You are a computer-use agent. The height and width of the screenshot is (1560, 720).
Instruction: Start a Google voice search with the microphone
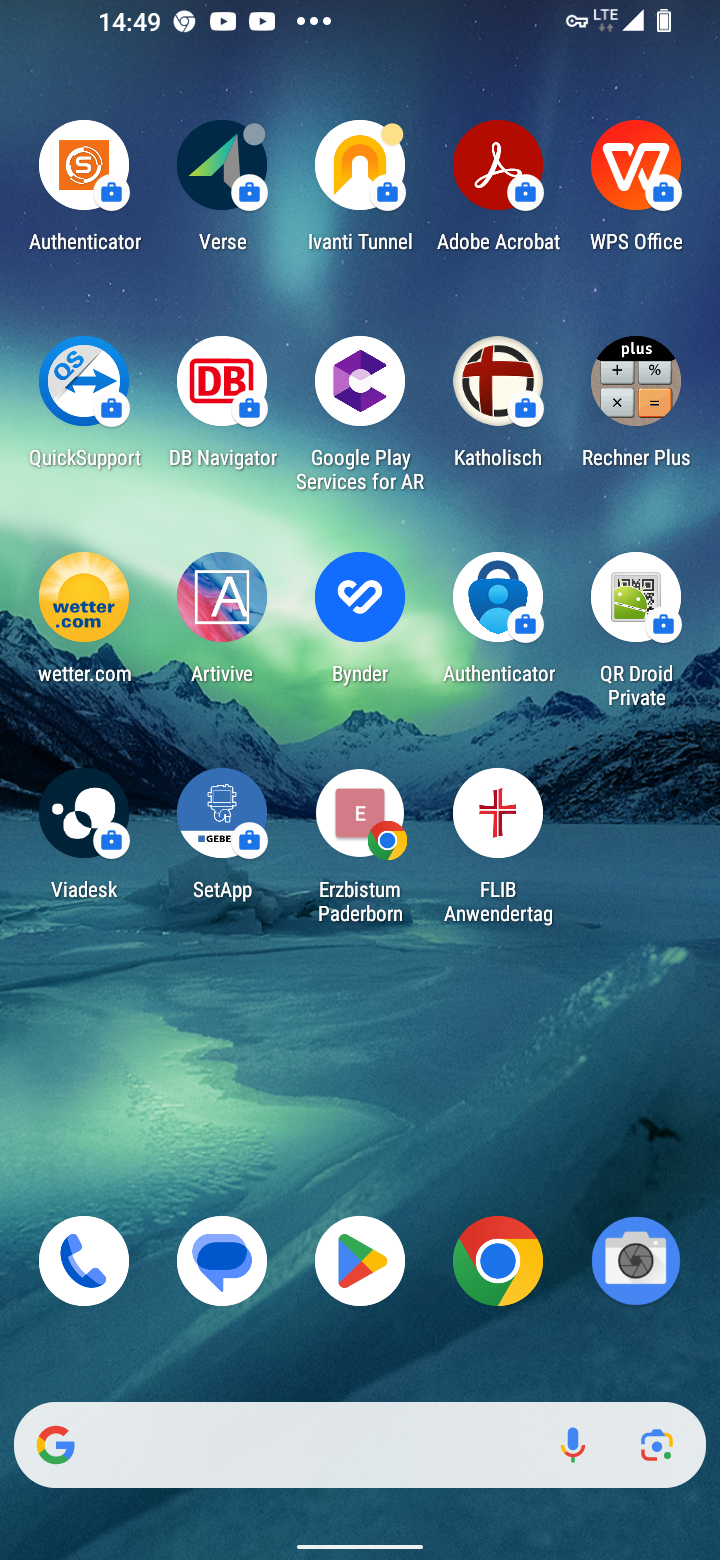tap(573, 1445)
